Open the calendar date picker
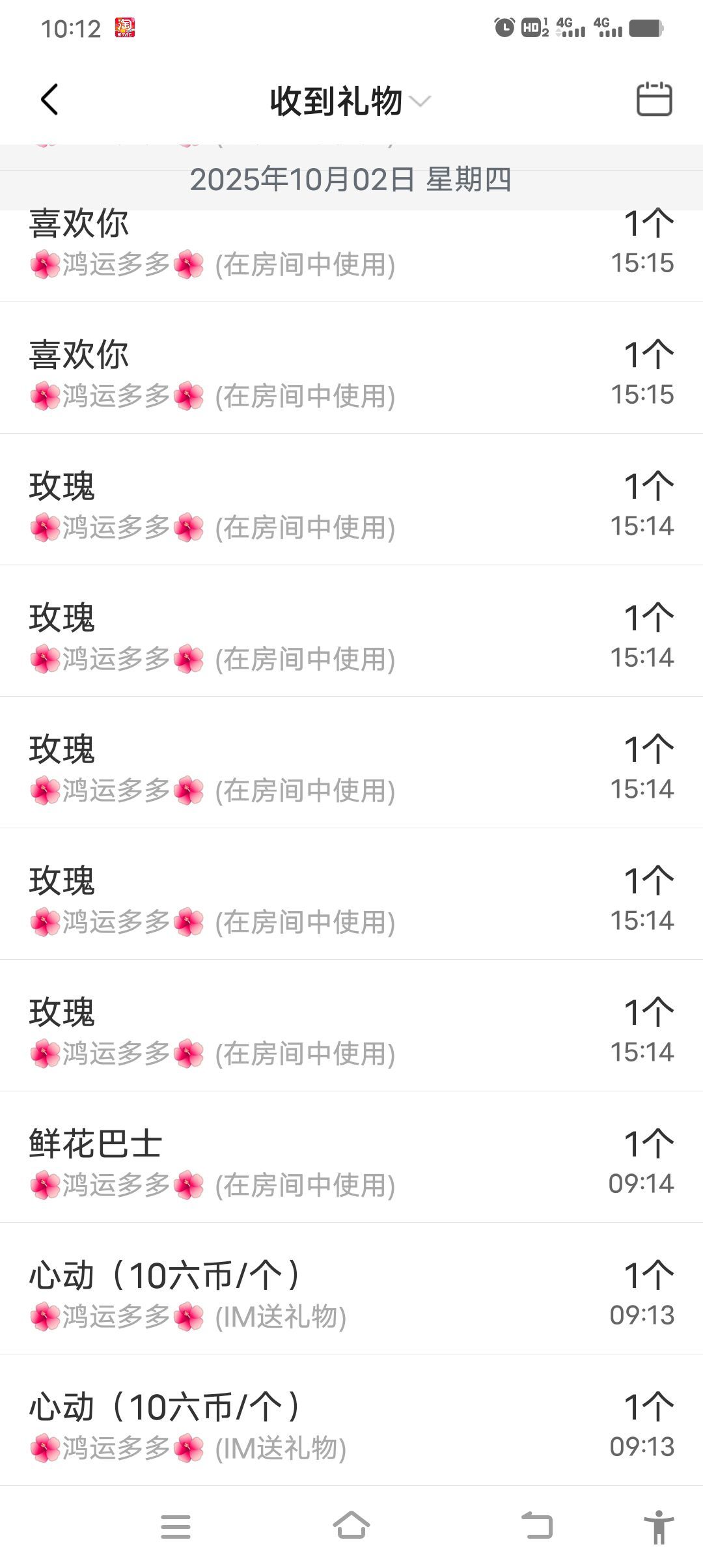 point(654,100)
